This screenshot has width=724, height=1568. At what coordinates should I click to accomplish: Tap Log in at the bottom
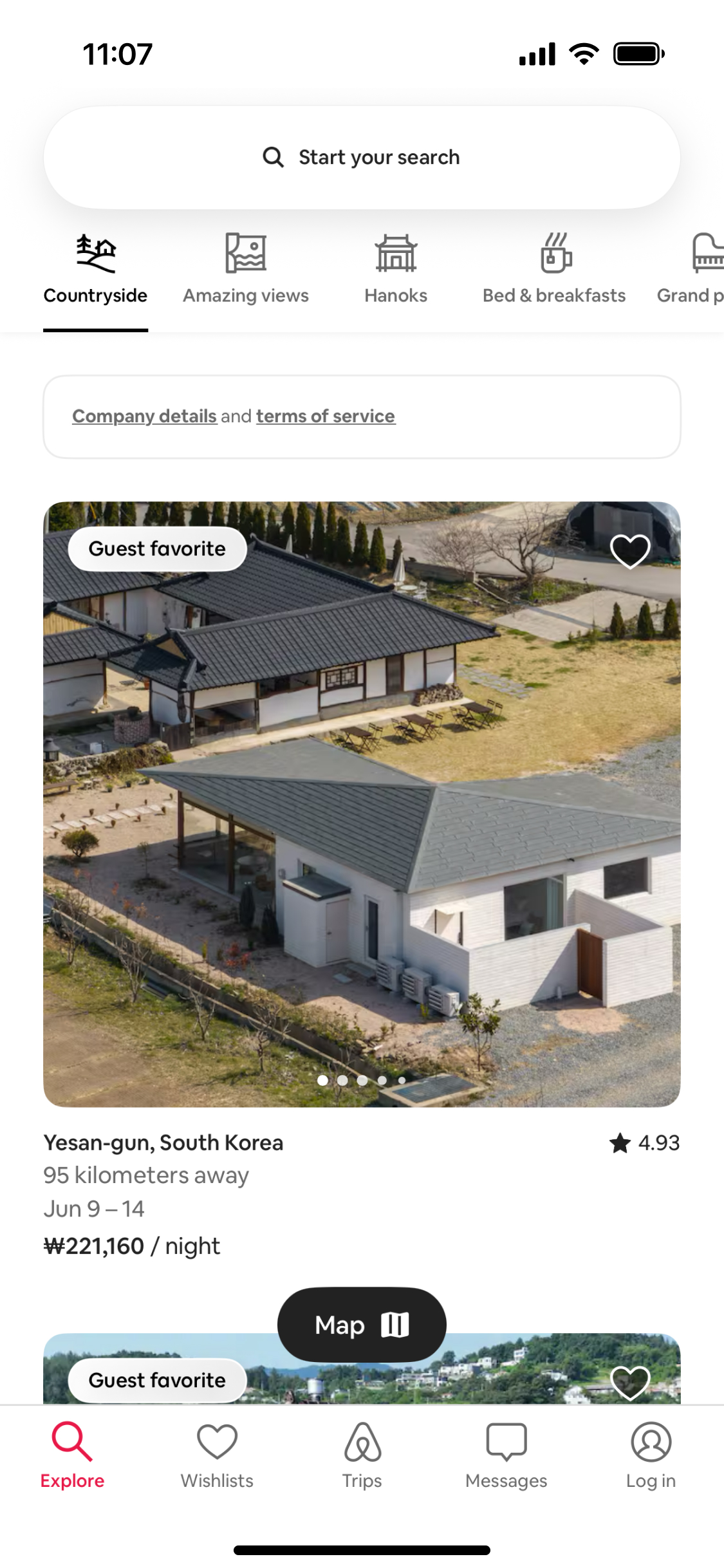(650, 1456)
